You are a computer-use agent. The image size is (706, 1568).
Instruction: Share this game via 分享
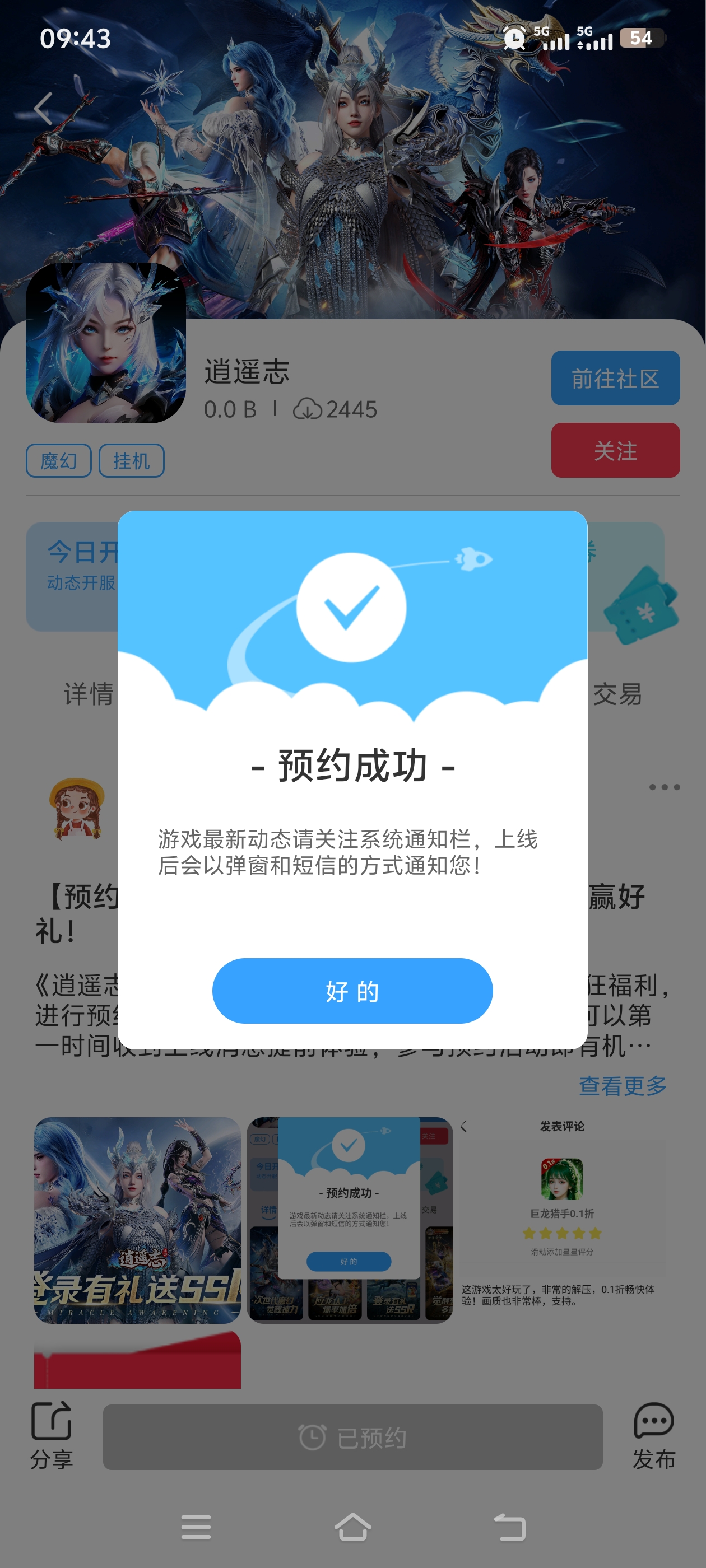(51, 1435)
